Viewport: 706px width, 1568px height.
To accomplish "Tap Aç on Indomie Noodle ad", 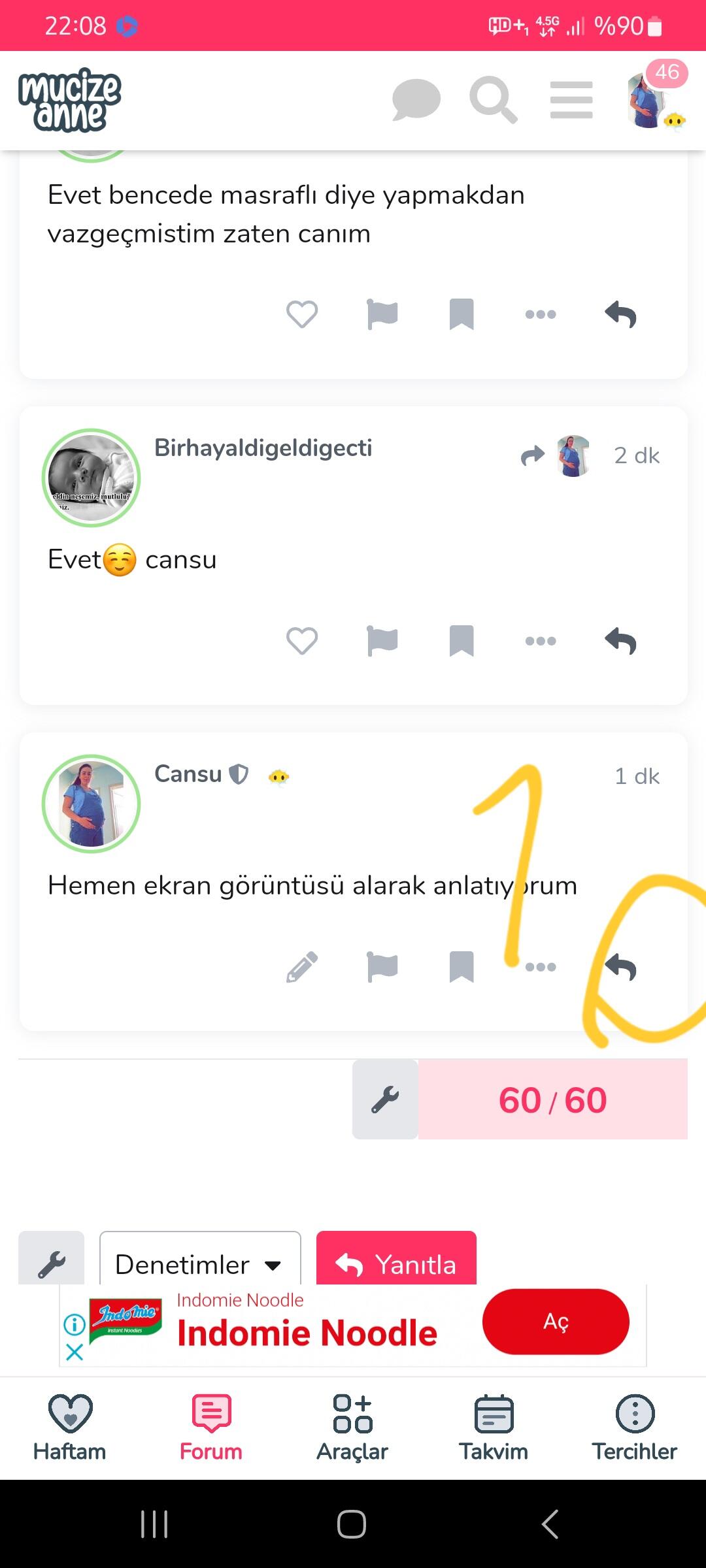I will pos(556,1322).
